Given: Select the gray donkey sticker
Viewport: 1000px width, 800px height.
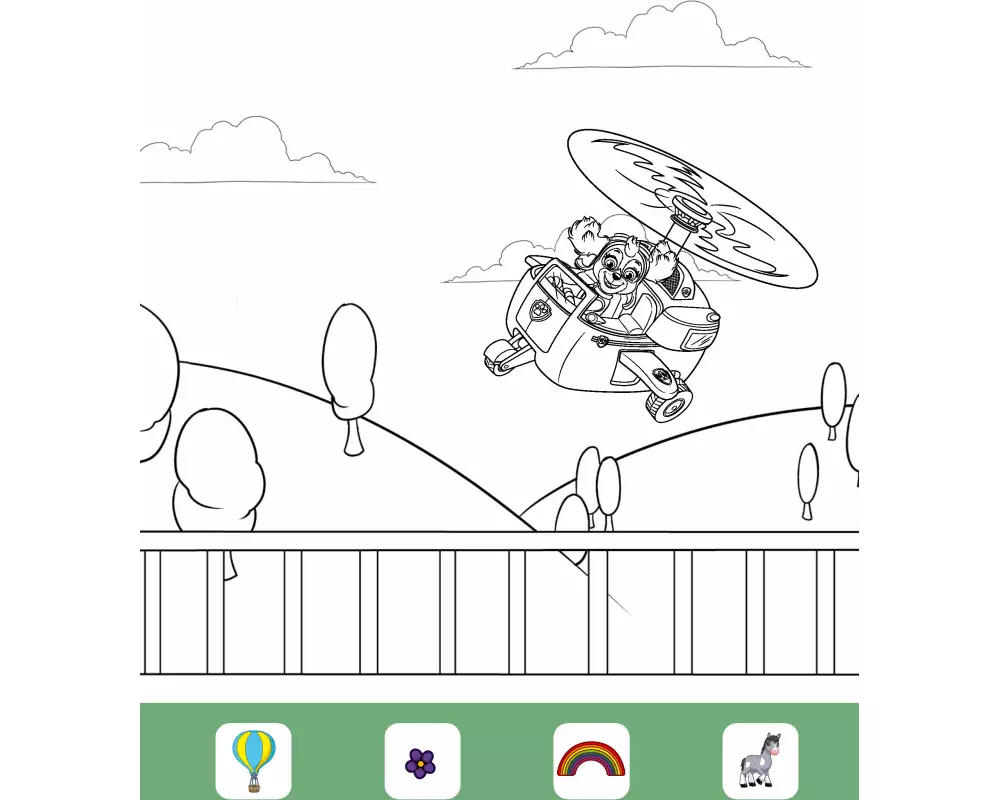Looking at the screenshot, I should coord(760,761).
